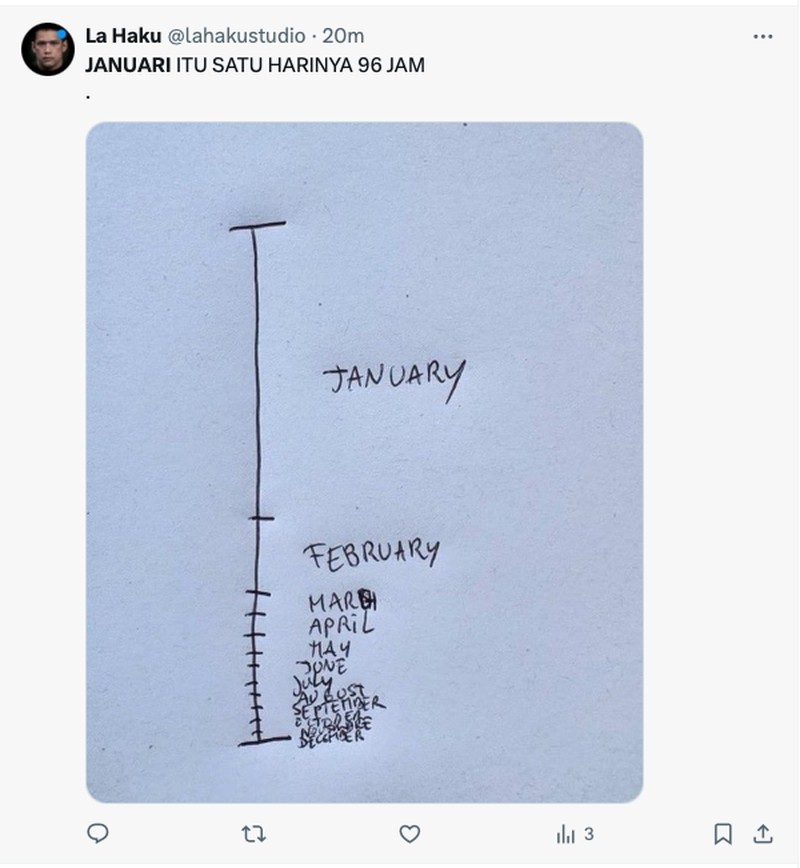Toggle the bookmark state of the tweet

click(722, 831)
